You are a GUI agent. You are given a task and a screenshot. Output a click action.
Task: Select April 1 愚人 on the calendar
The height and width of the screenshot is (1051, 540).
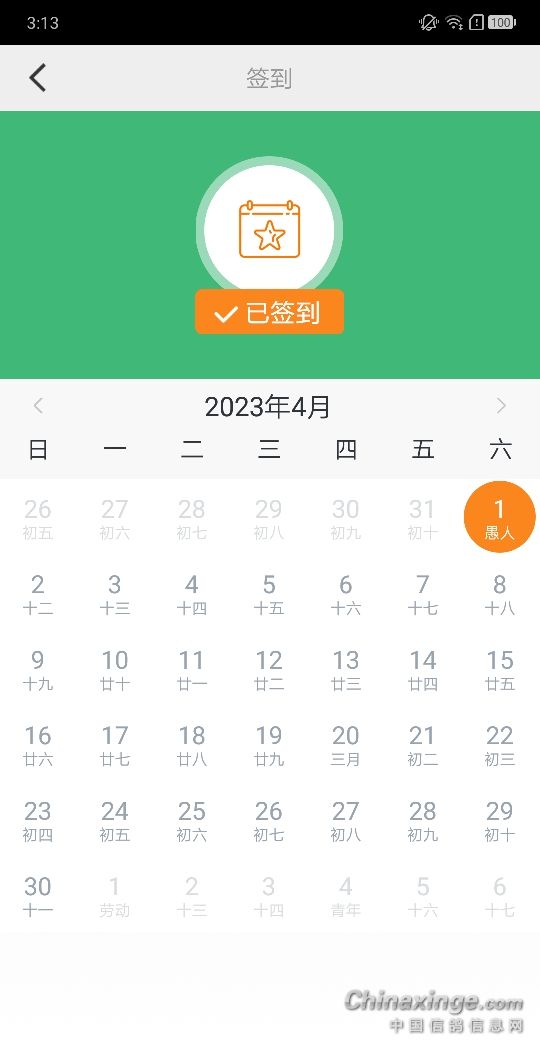click(500, 517)
